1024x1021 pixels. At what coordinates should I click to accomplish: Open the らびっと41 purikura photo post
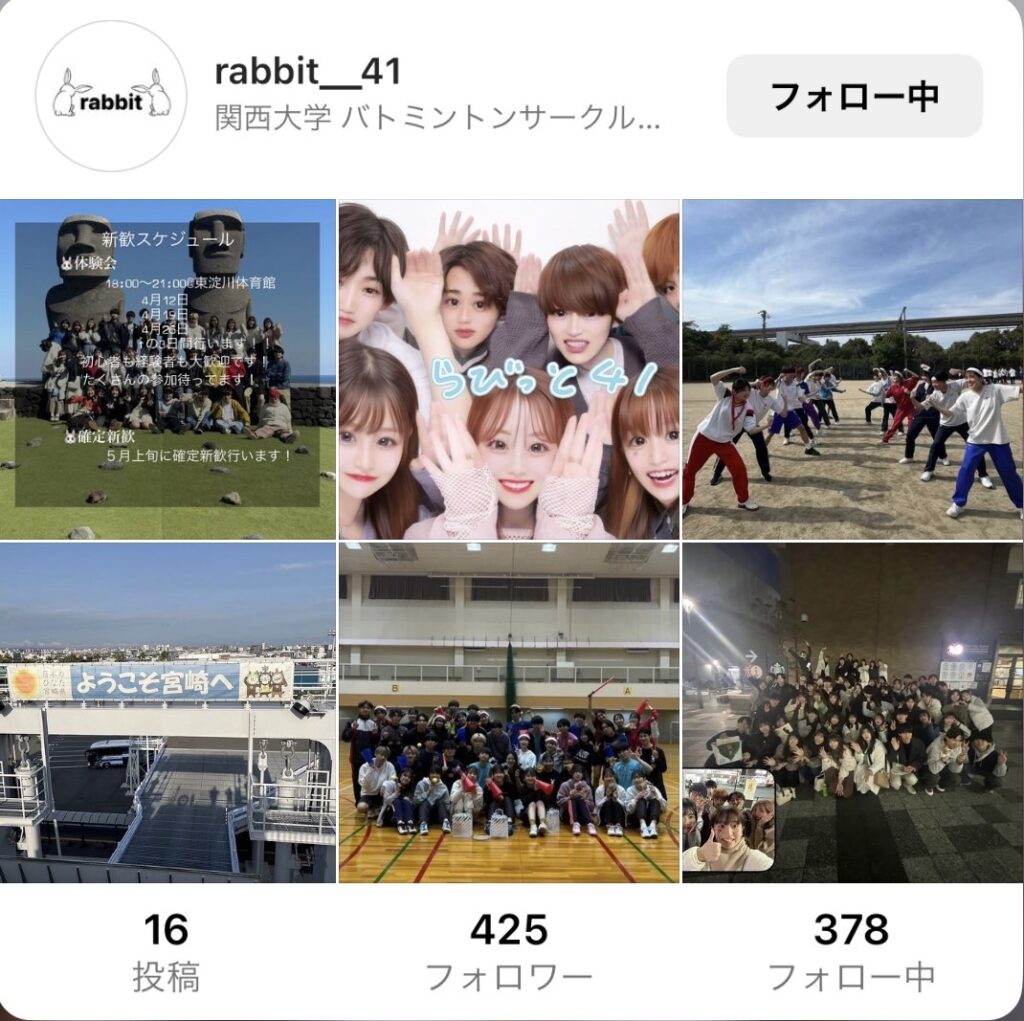click(509, 370)
